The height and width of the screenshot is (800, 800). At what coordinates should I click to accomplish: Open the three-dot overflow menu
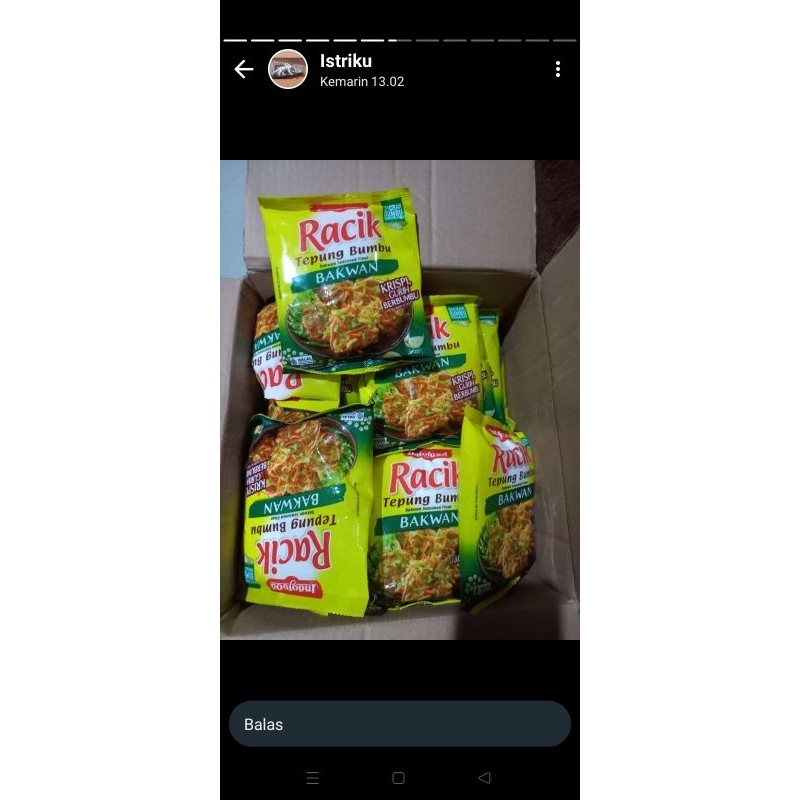(x=558, y=69)
